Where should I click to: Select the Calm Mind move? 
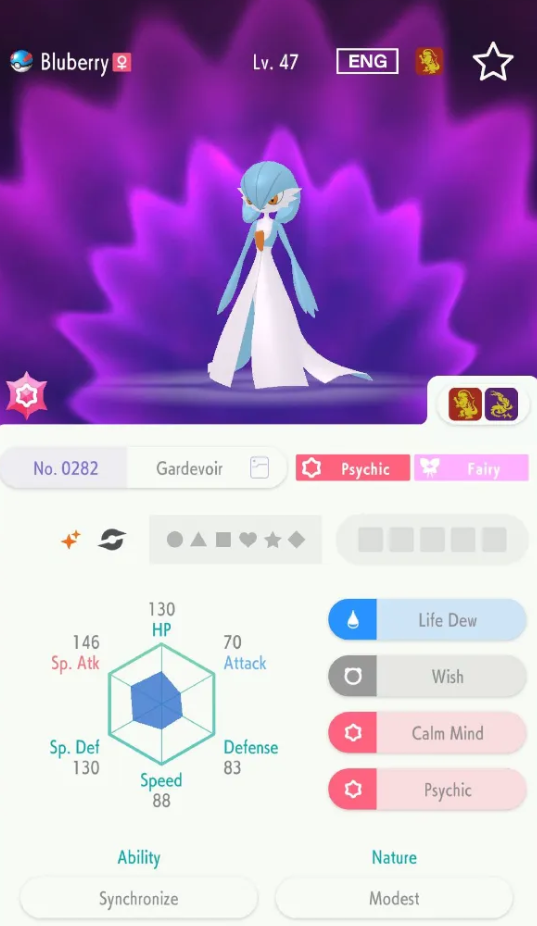pos(427,733)
